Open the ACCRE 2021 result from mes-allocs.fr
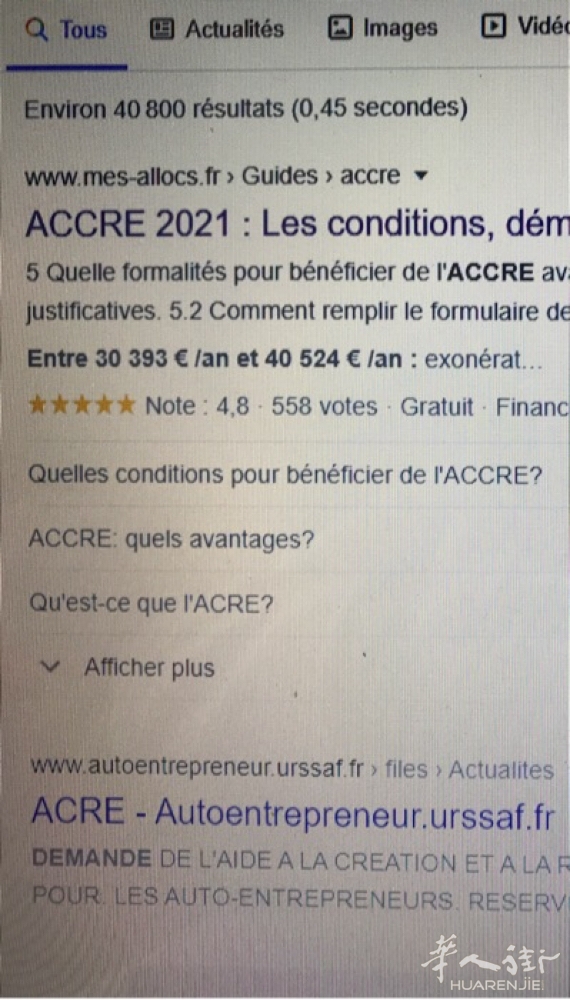The width and height of the screenshot is (570, 1000). 297,225
